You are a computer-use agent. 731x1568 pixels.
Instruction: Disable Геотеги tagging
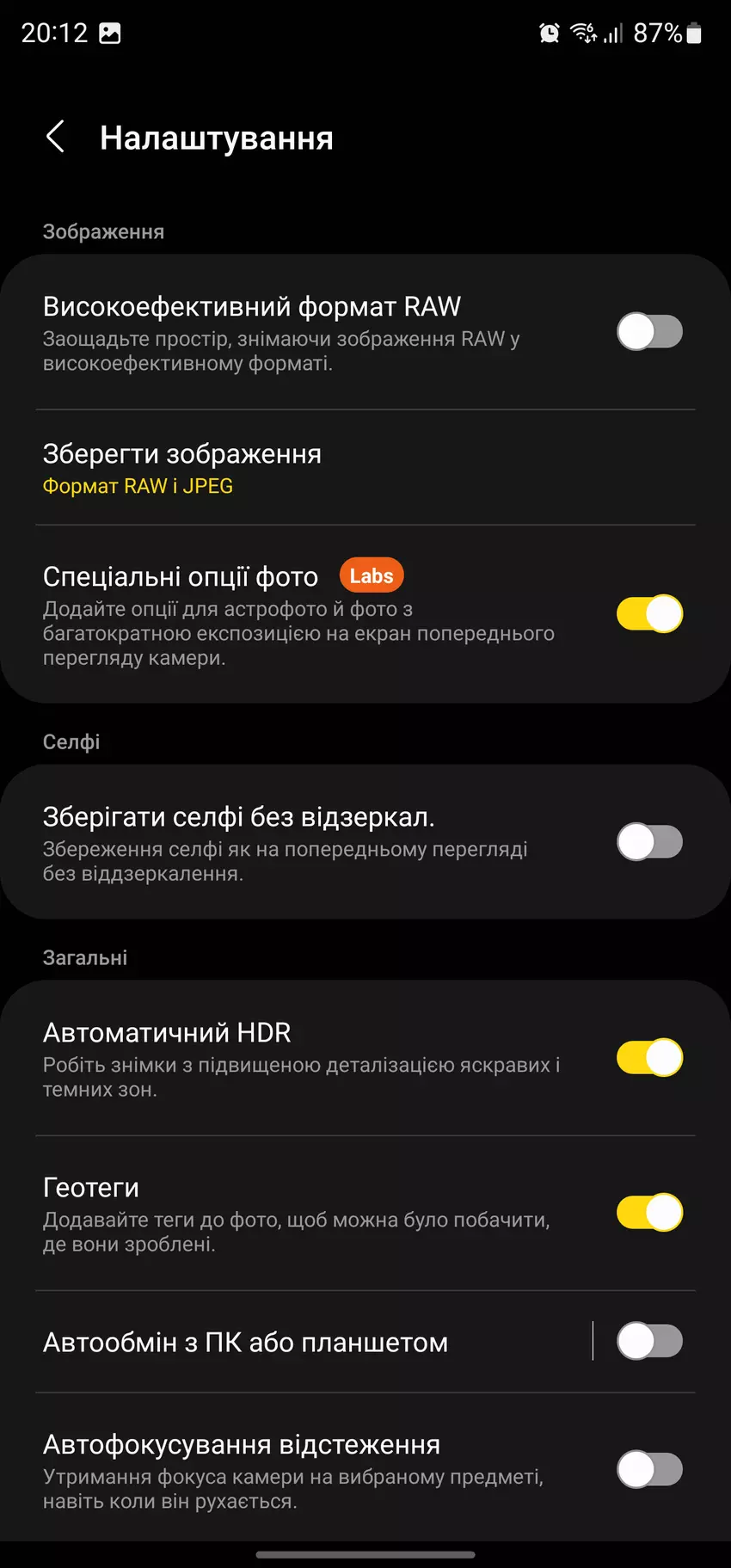click(x=650, y=1212)
